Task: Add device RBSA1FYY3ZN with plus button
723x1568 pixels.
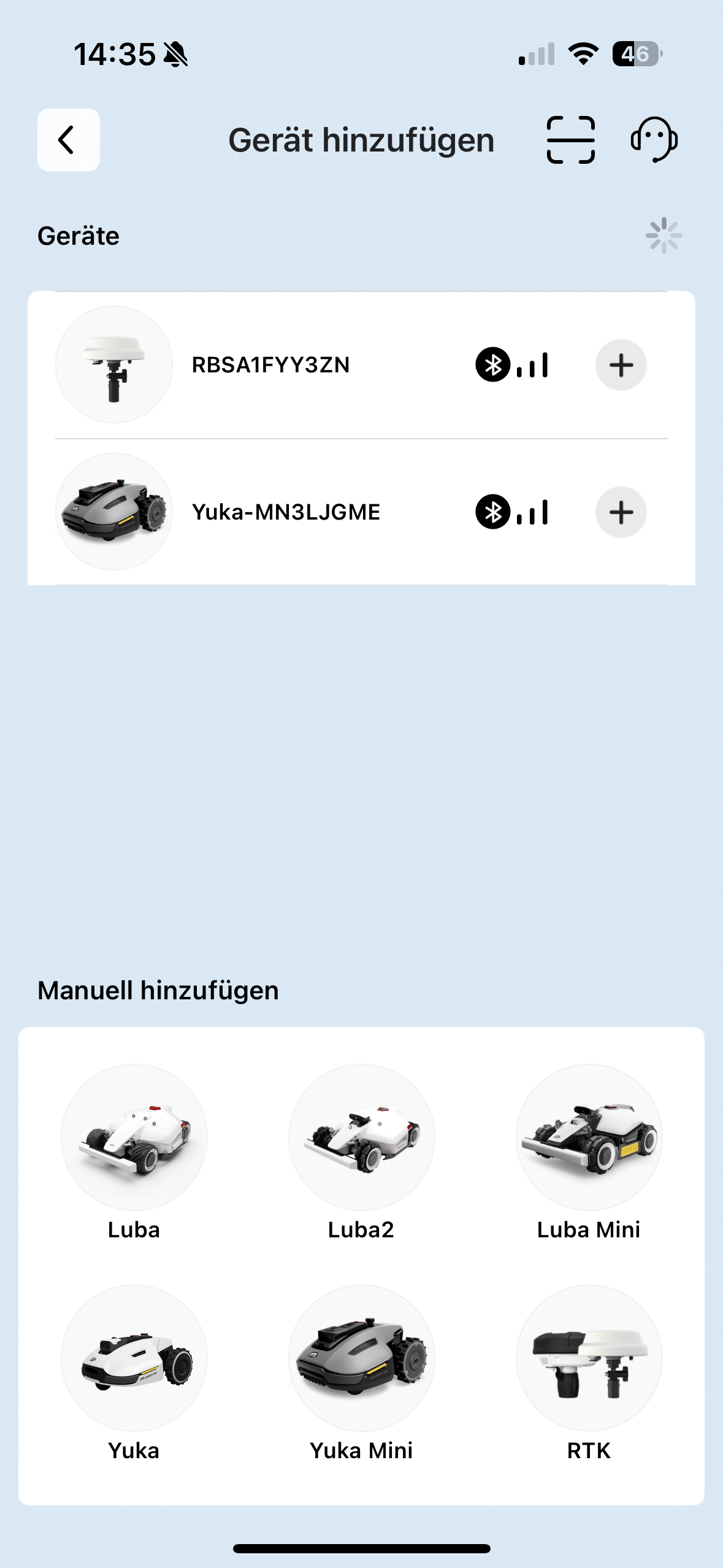Action: coord(621,365)
